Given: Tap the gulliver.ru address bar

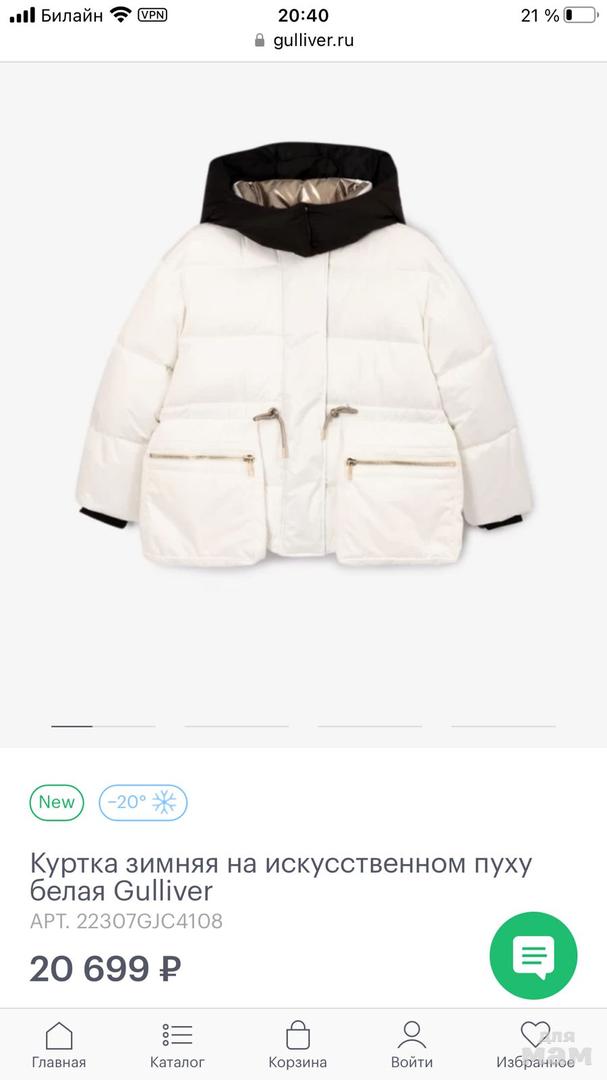Looking at the screenshot, I should (x=304, y=41).
